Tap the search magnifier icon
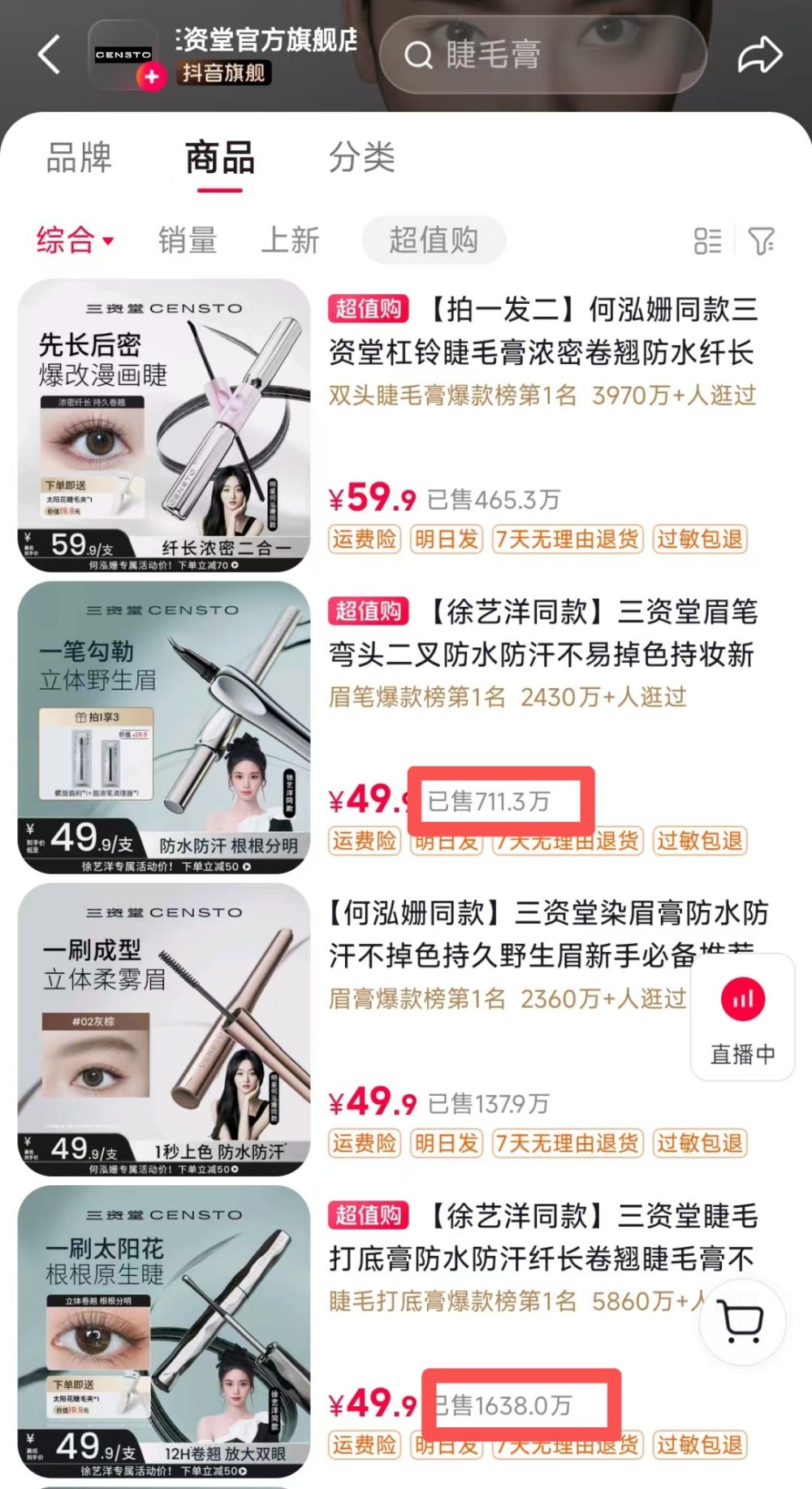Screen dimensions: 812x1489 pyautogui.click(x=418, y=54)
